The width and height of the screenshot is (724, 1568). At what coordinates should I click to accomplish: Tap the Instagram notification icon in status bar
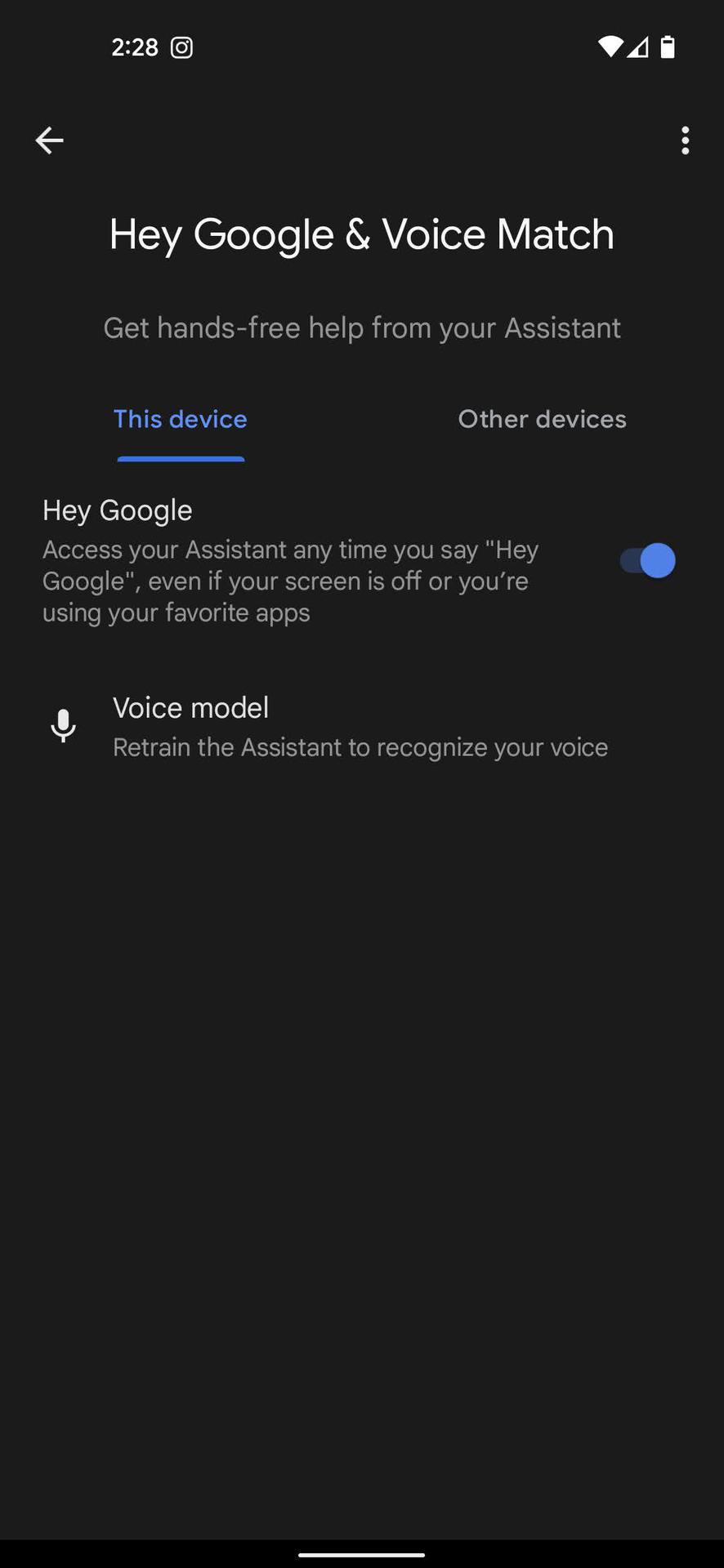point(181,47)
